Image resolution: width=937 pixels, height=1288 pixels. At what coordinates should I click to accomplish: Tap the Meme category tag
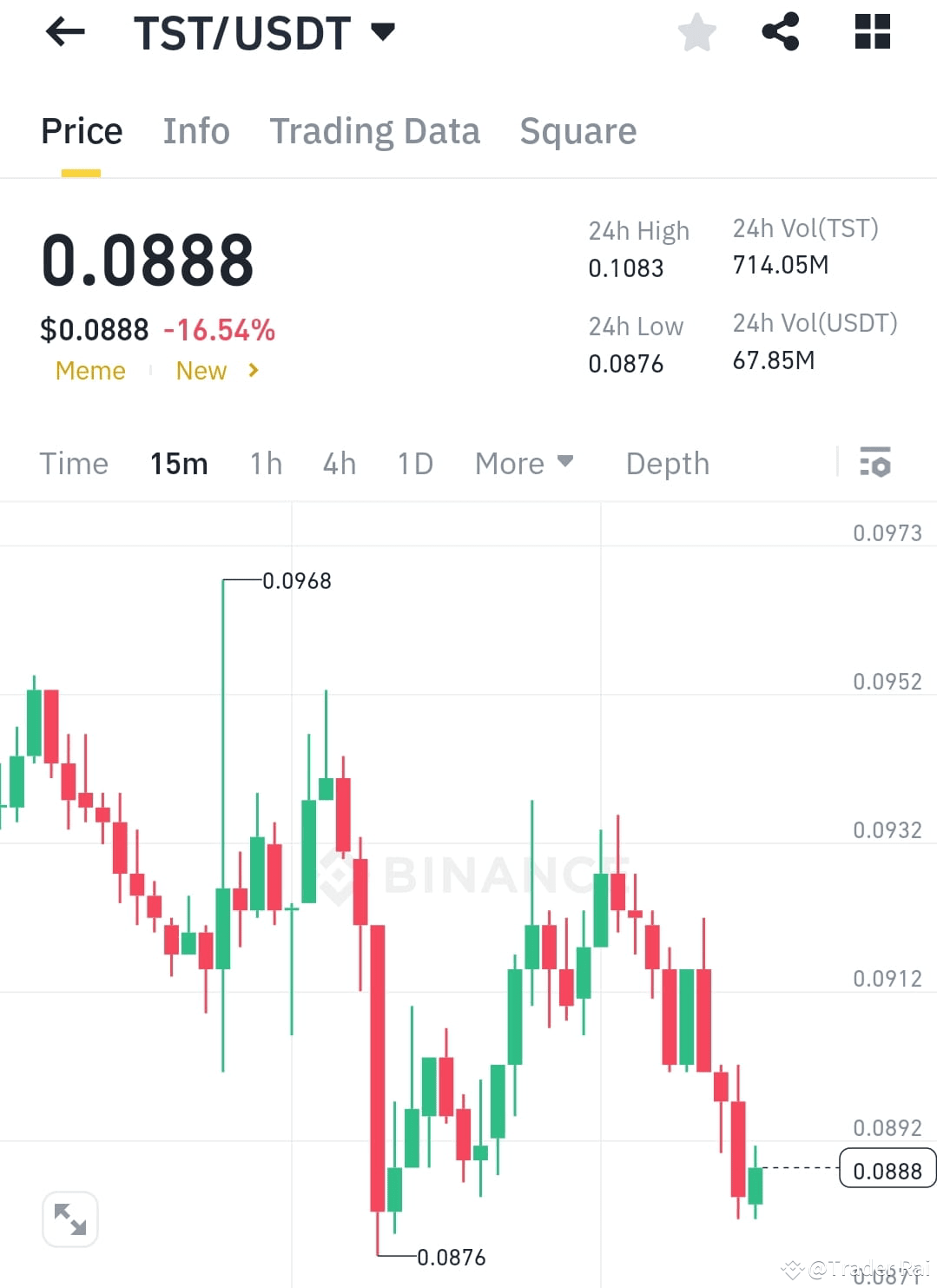pos(90,371)
